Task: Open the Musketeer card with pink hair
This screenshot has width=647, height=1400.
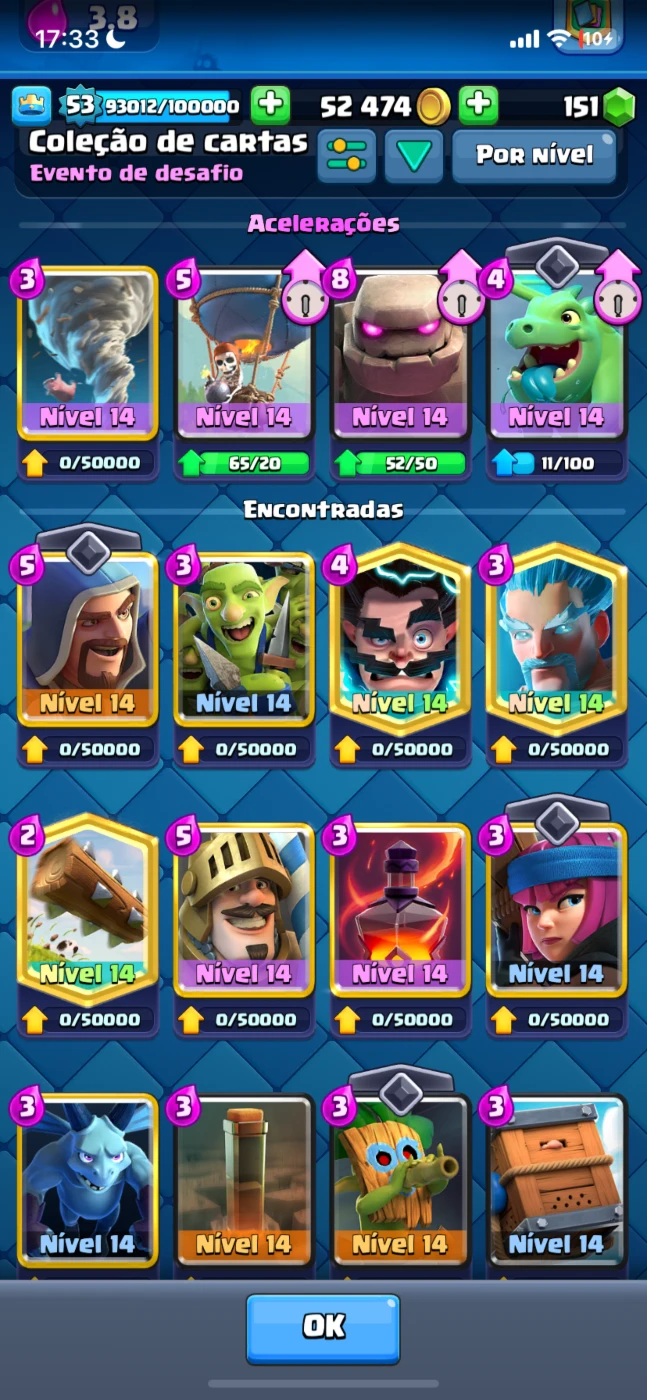Action: tap(557, 909)
